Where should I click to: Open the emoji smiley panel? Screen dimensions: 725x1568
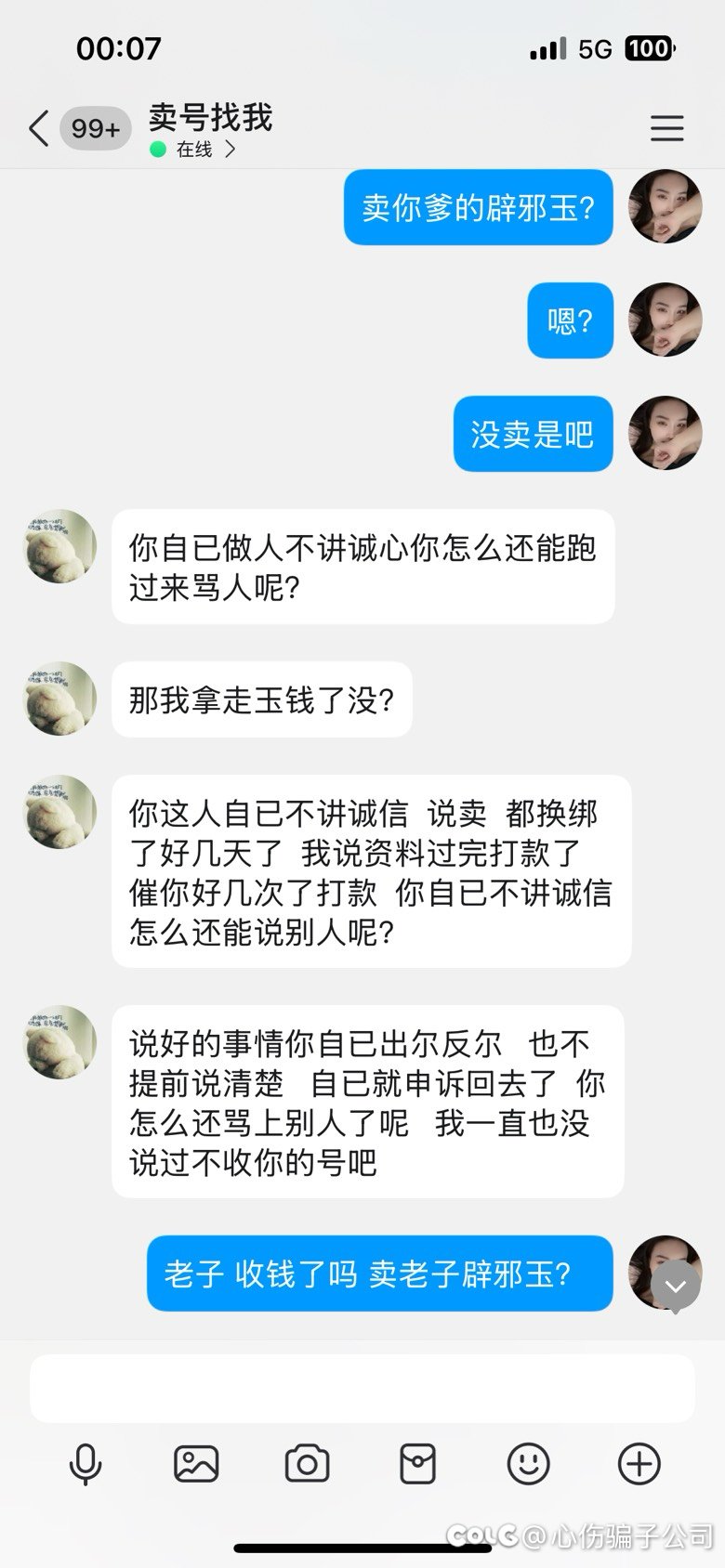[528, 1464]
